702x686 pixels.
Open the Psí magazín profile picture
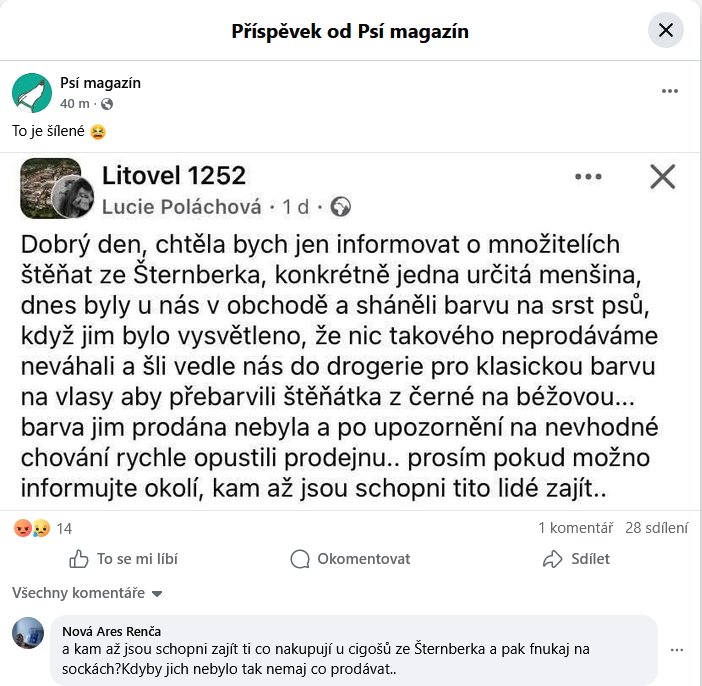(x=32, y=92)
